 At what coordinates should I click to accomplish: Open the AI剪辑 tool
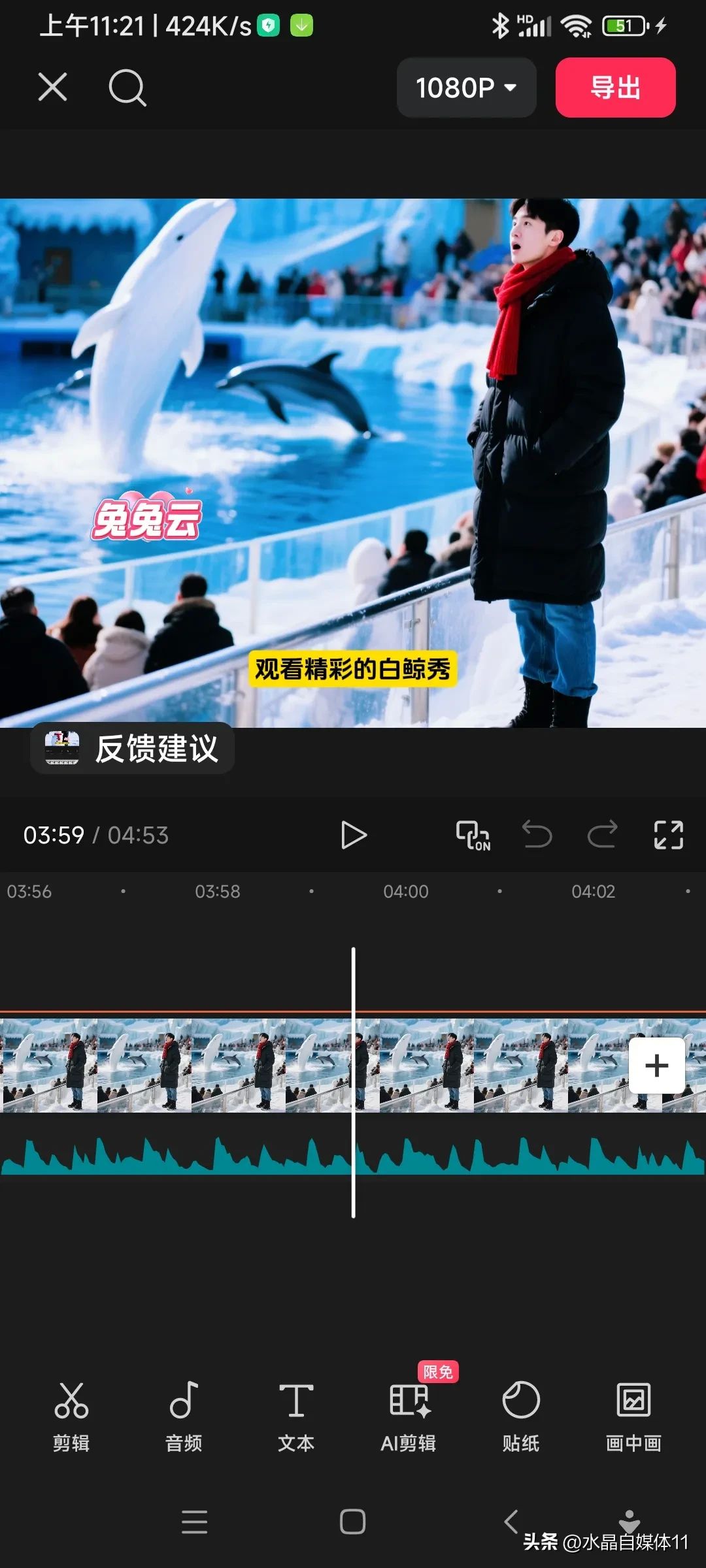409,1416
